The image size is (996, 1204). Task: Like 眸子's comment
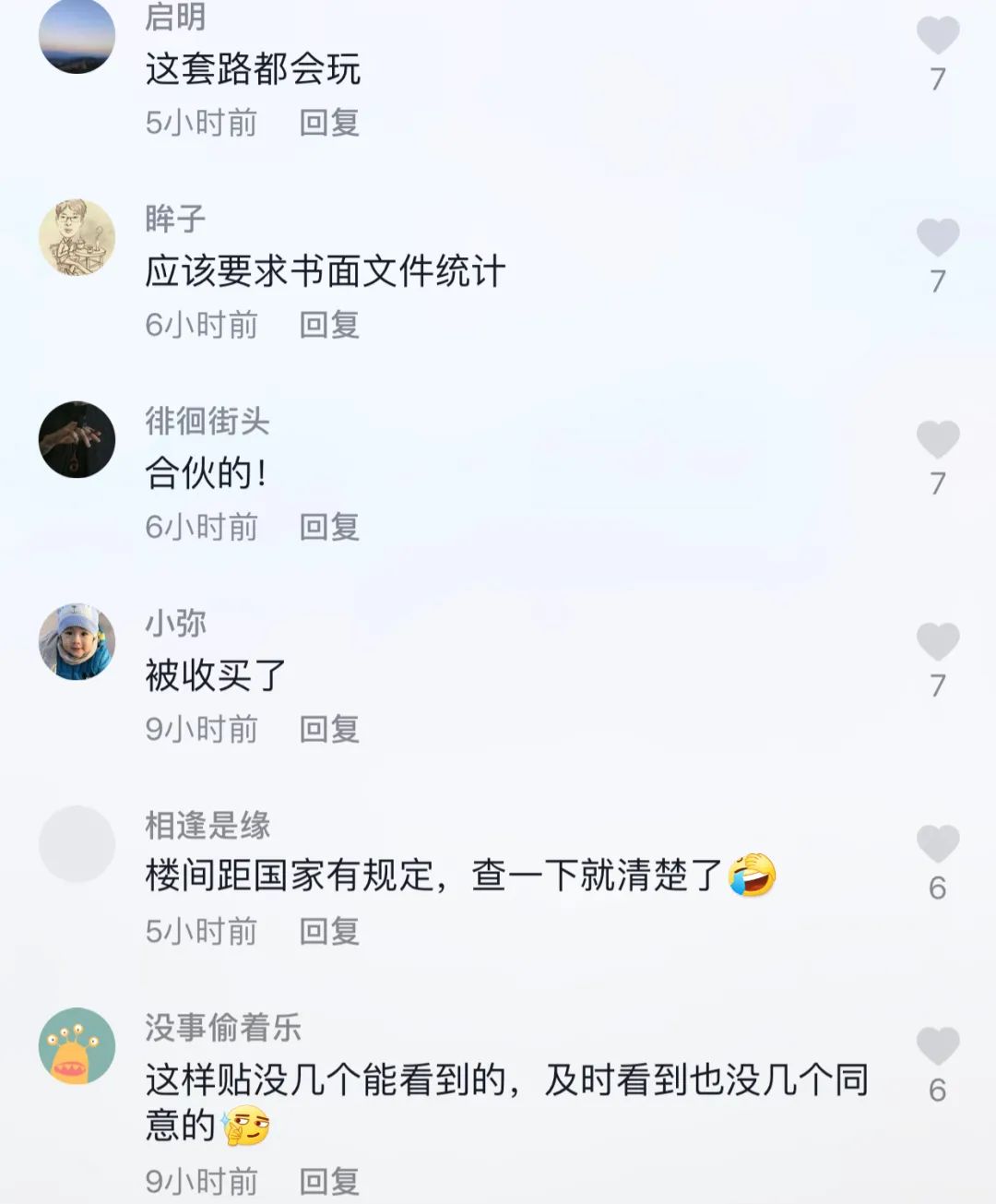(x=938, y=238)
